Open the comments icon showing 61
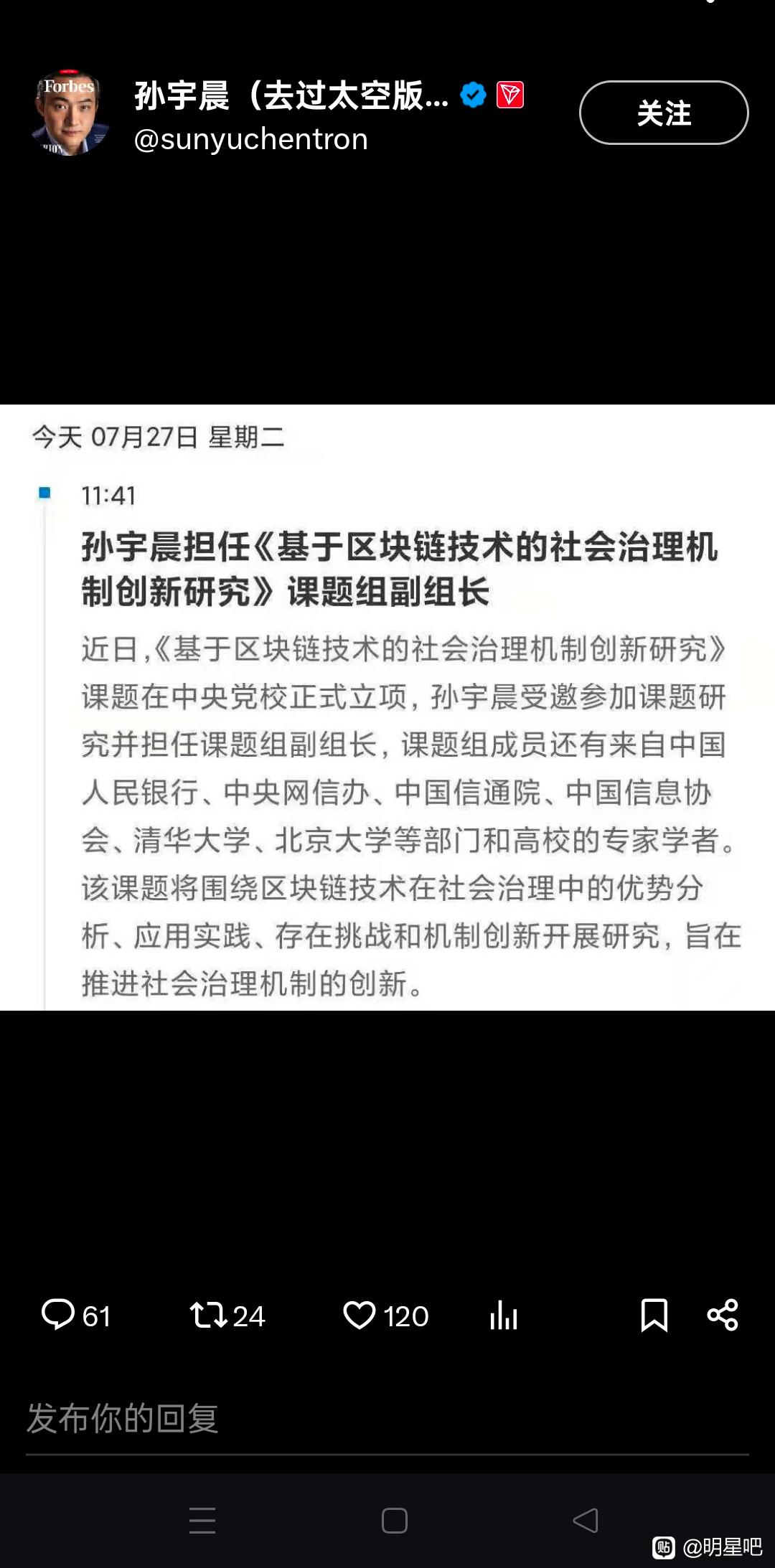The height and width of the screenshot is (1568, 775). pos(75,1316)
